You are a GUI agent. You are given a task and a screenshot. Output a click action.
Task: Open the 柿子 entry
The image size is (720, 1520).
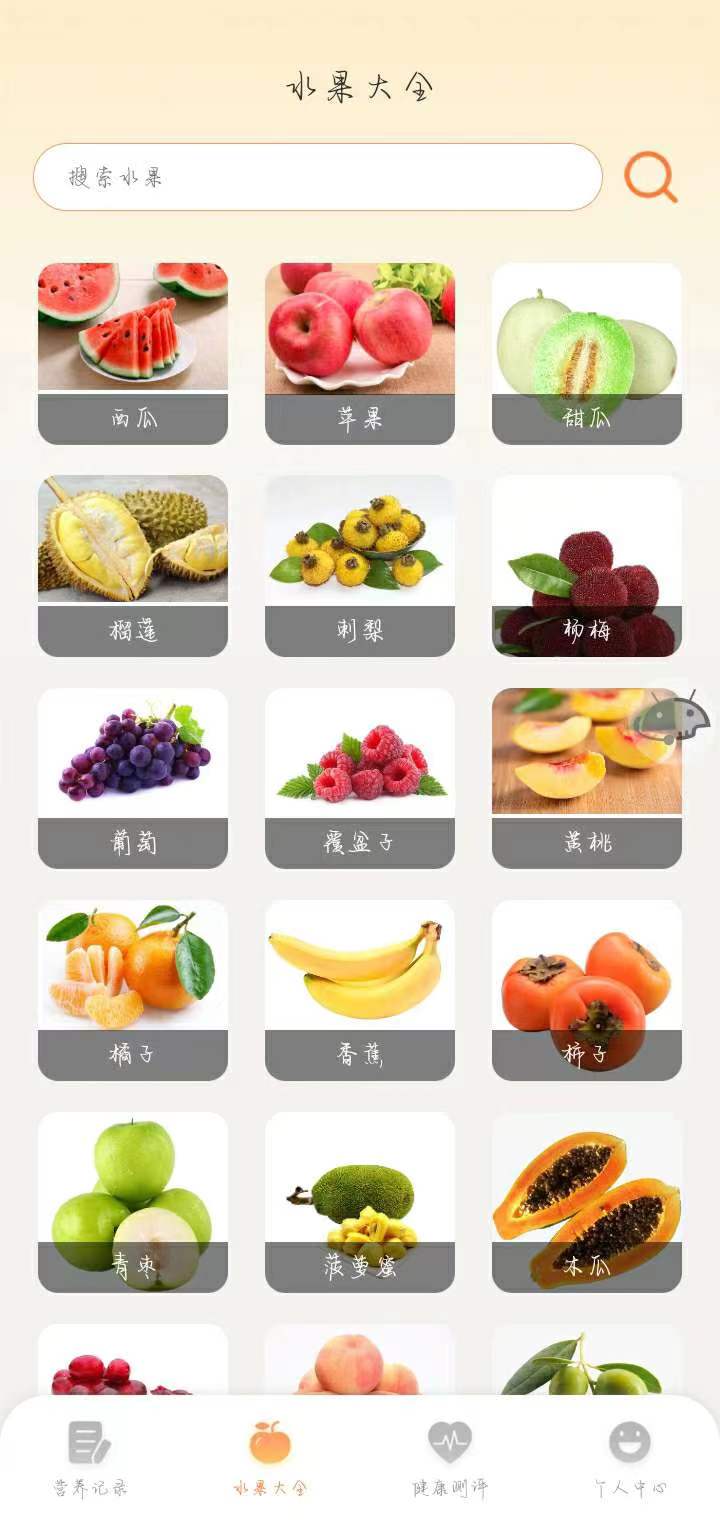(x=587, y=990)
